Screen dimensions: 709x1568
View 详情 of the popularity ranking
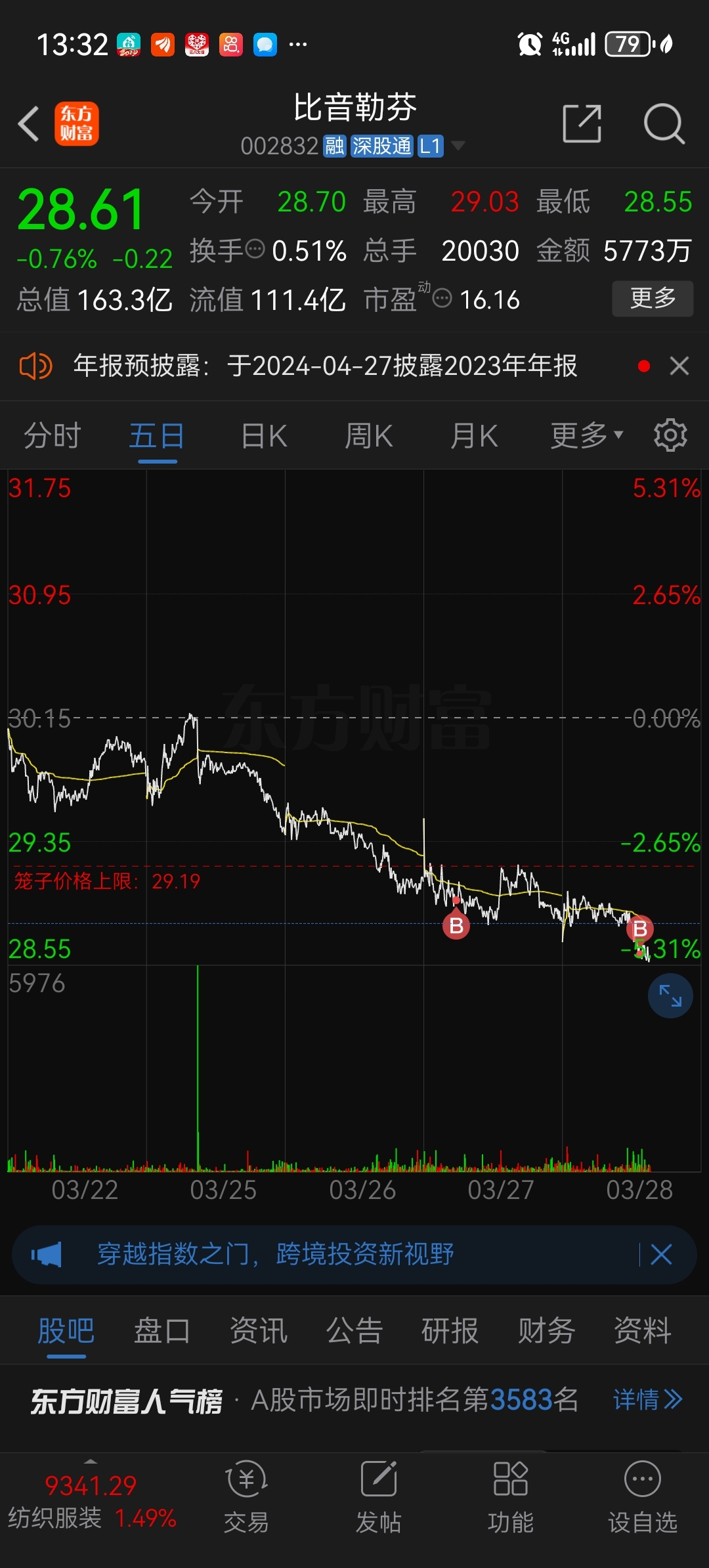click(x=647, y=1400)
